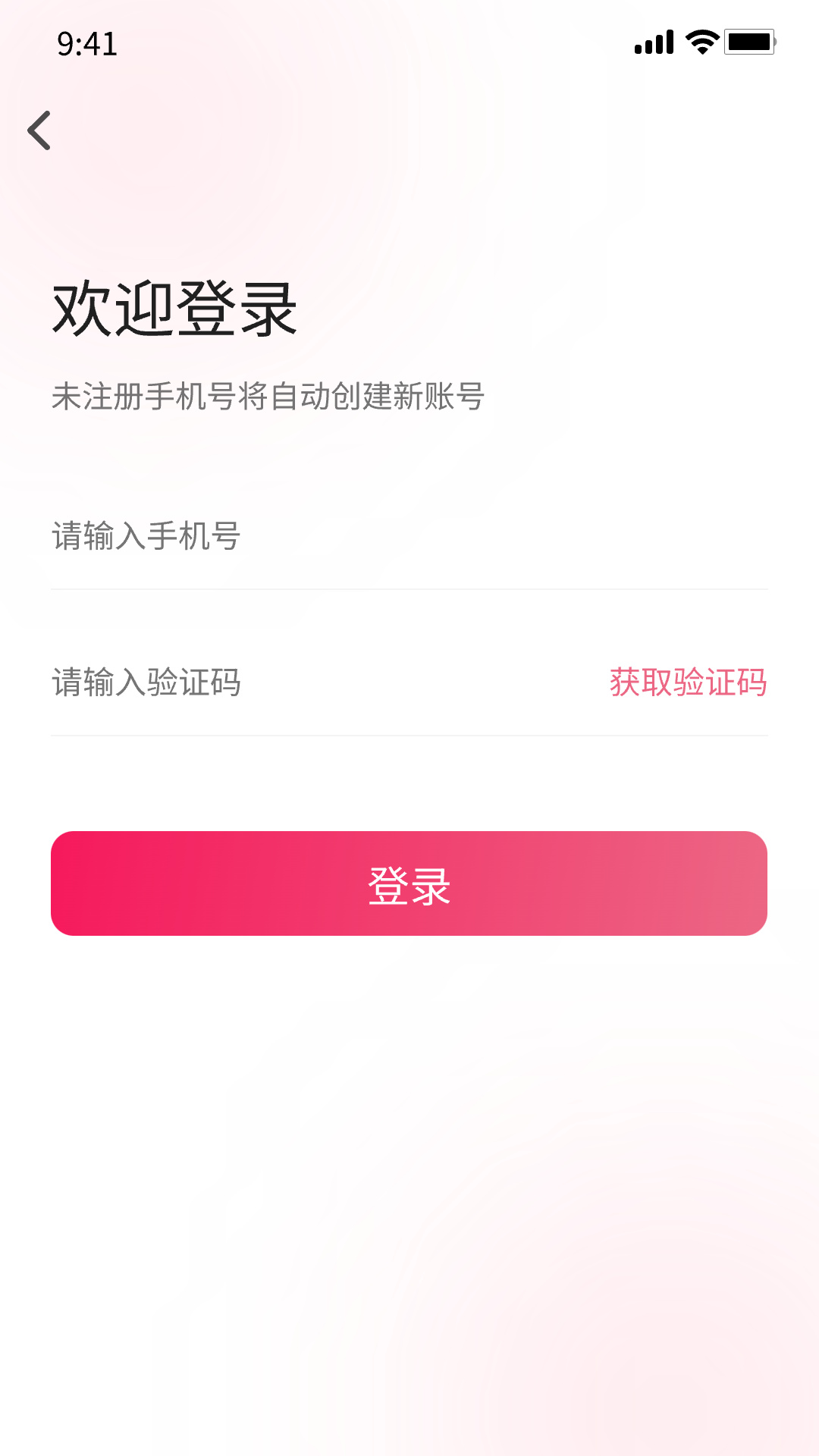Tap the divider under the phone field

tap(409, 588)
